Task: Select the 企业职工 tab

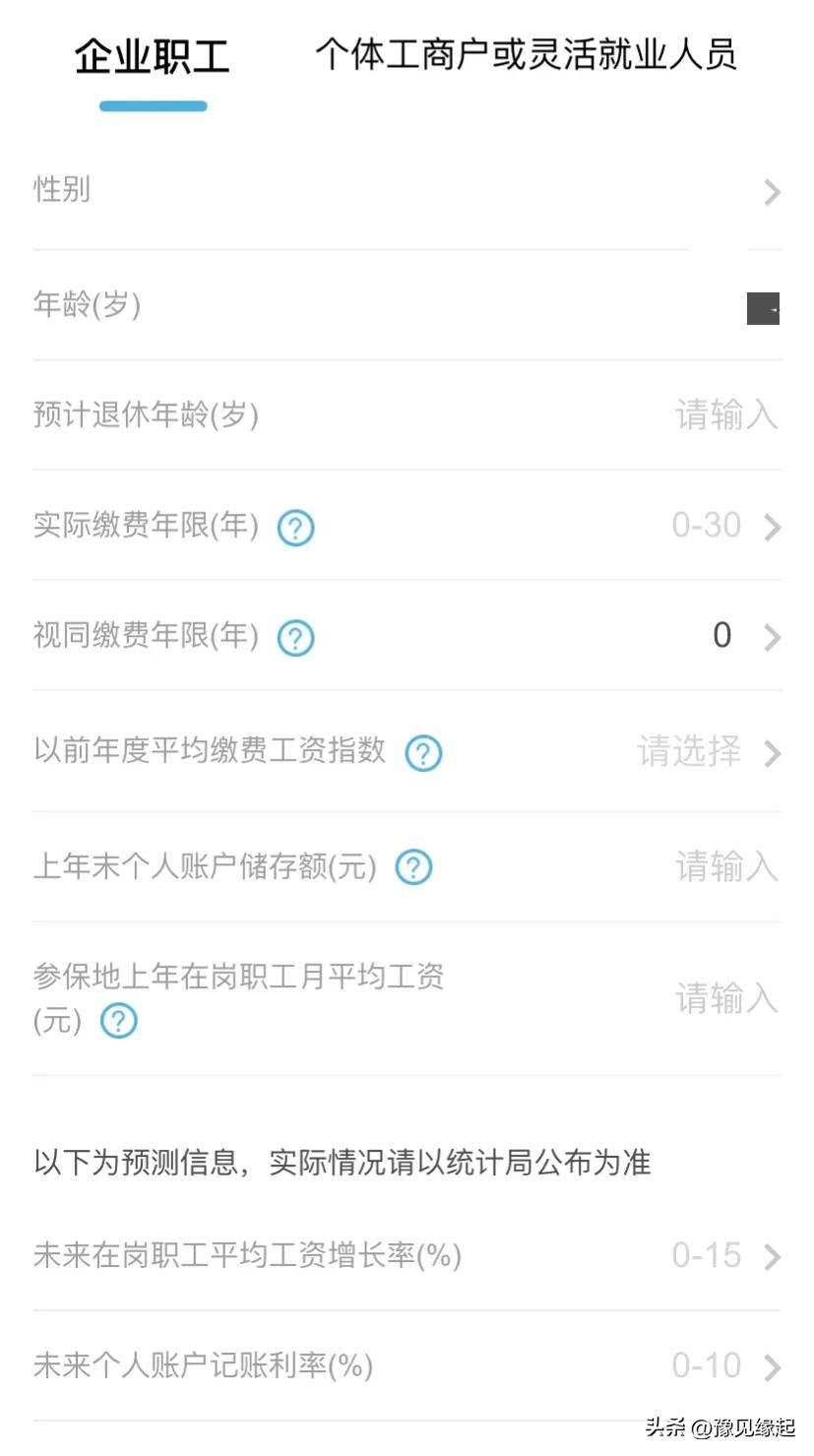Action: (151, 56)
